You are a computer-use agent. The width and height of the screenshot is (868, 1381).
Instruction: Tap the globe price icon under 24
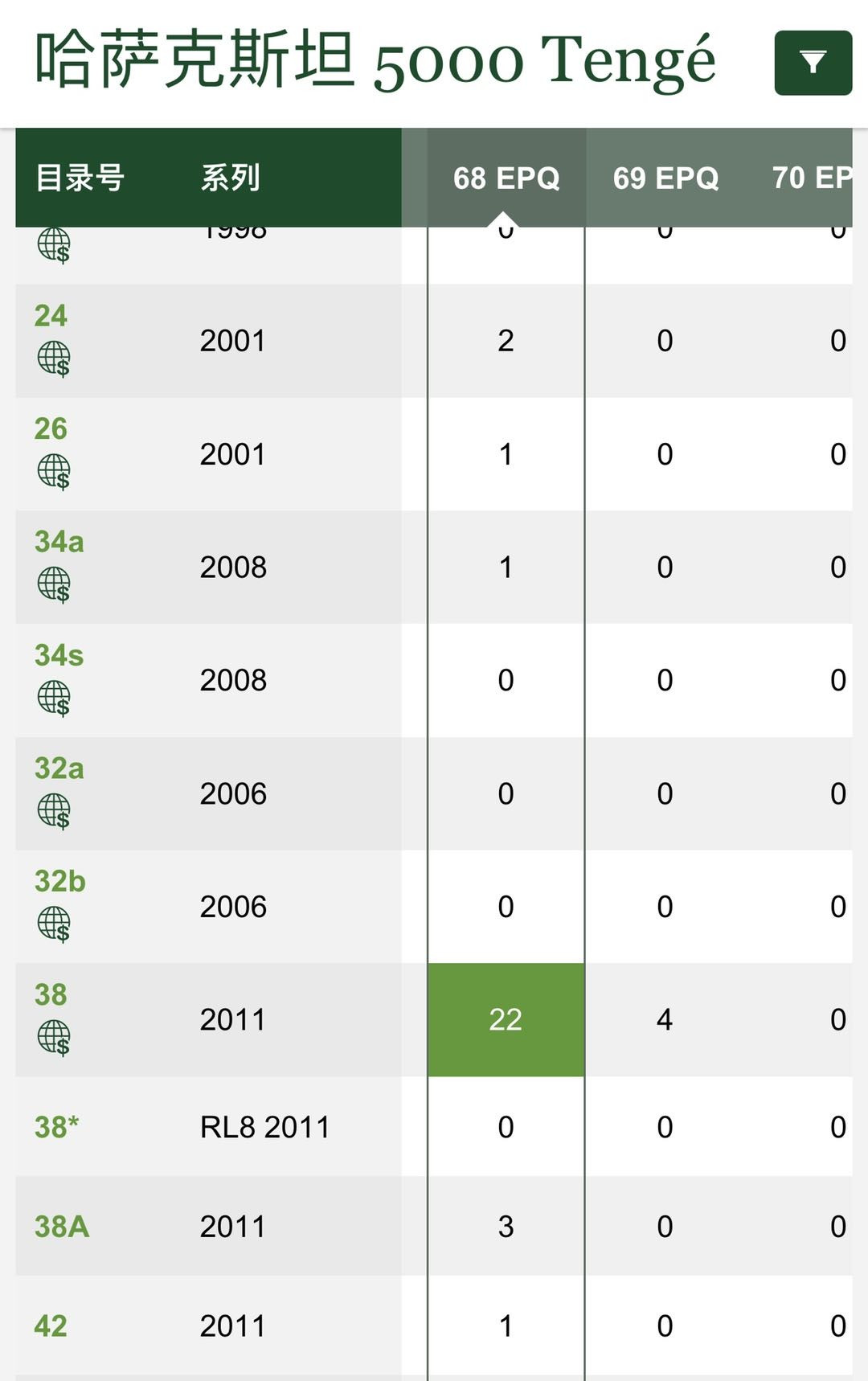[54, 359]
